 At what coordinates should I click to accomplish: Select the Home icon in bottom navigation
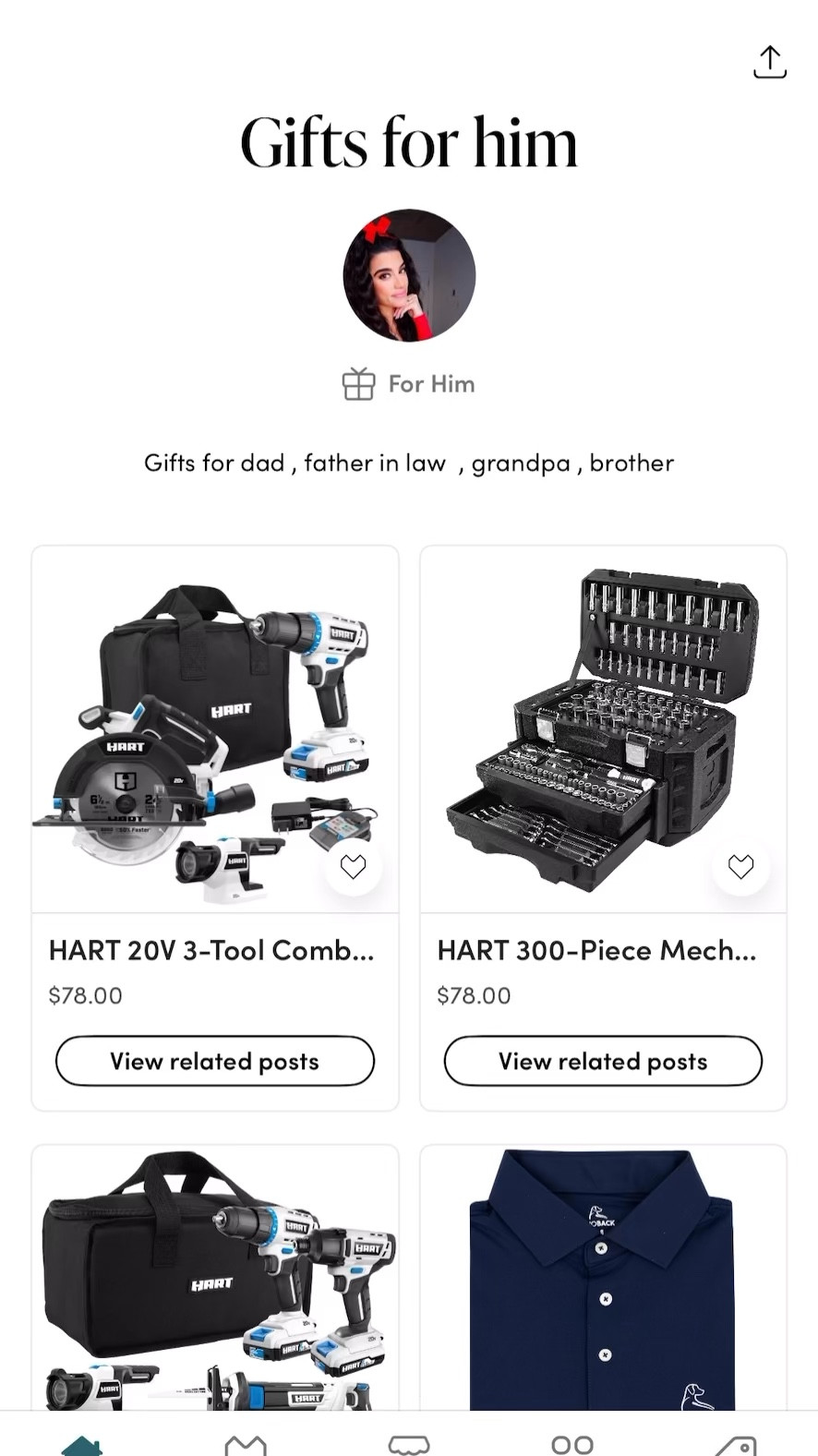81,1440
